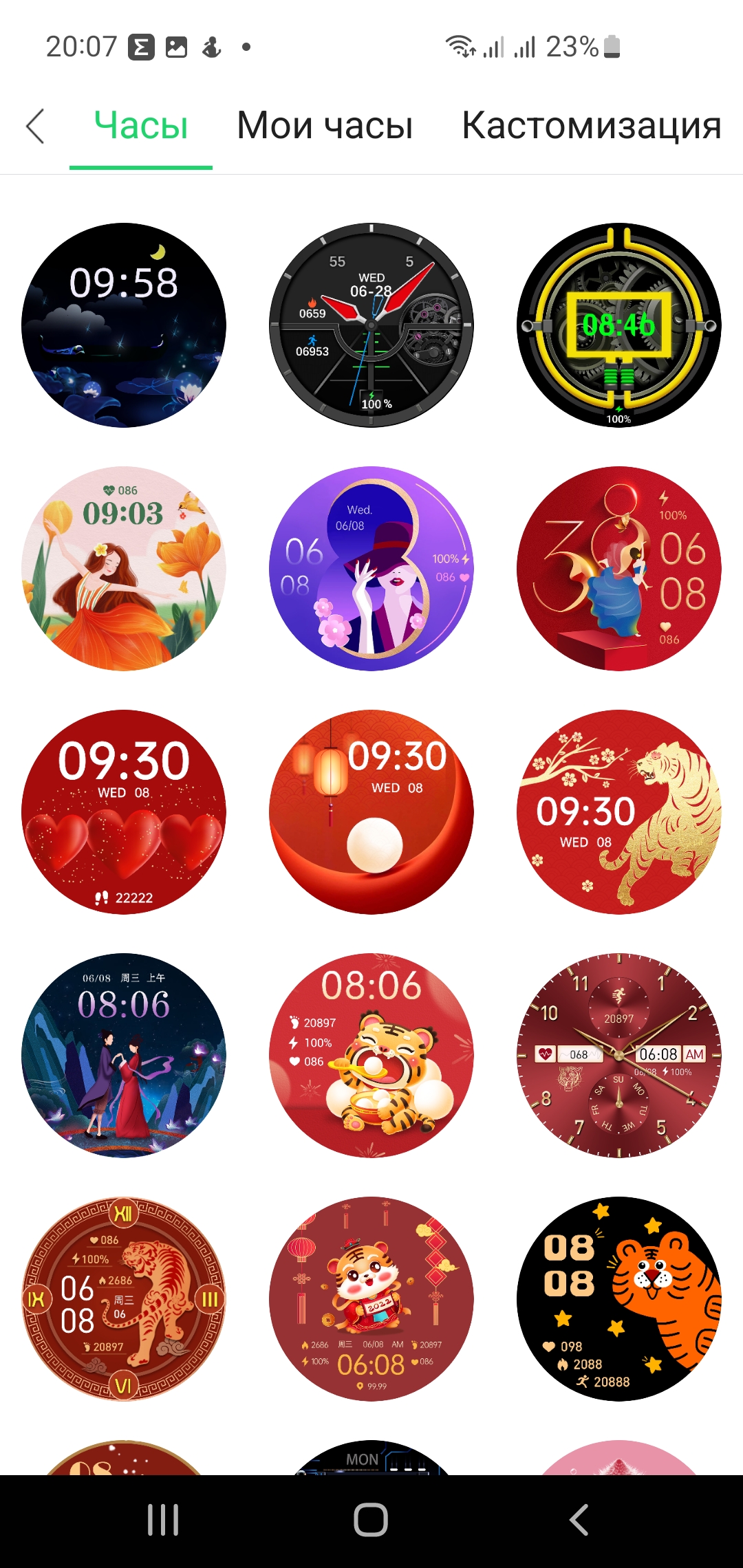Viewport: 743px width, 1568px height.
Task: Open the purple lady-in-hat watch face
Action: (x=371, y=569)
